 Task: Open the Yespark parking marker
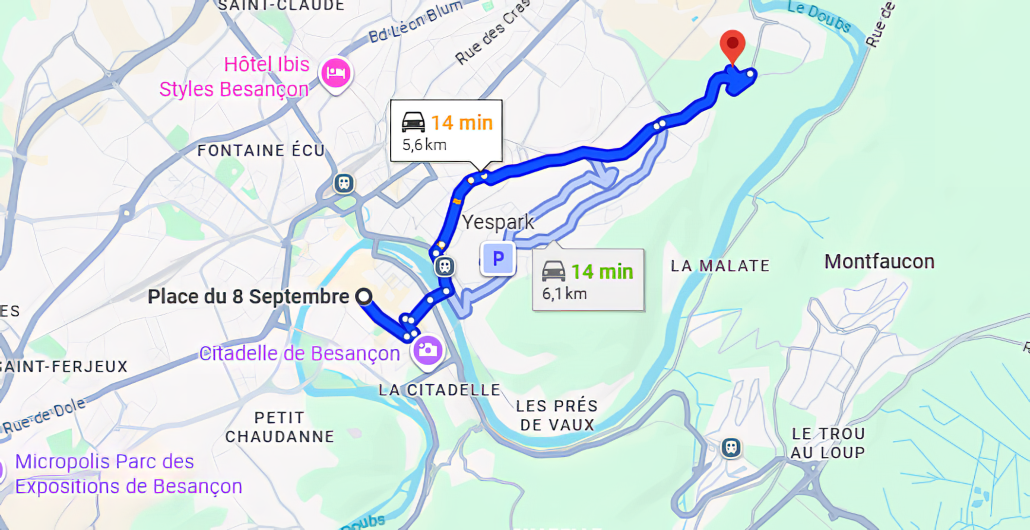click(x=498, y=259)
